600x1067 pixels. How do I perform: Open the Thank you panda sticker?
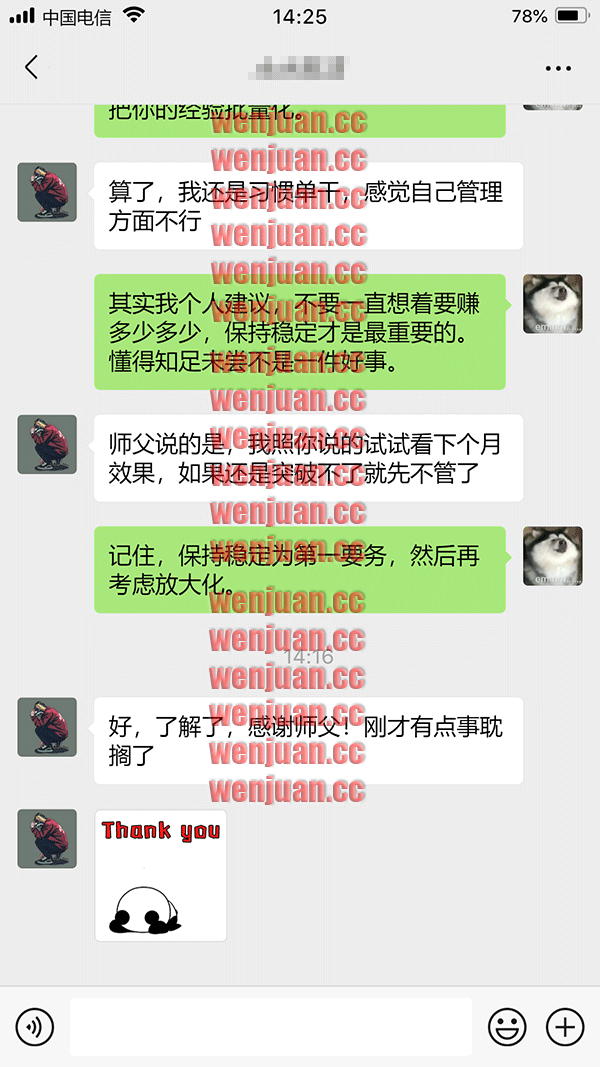click(161, 876)
